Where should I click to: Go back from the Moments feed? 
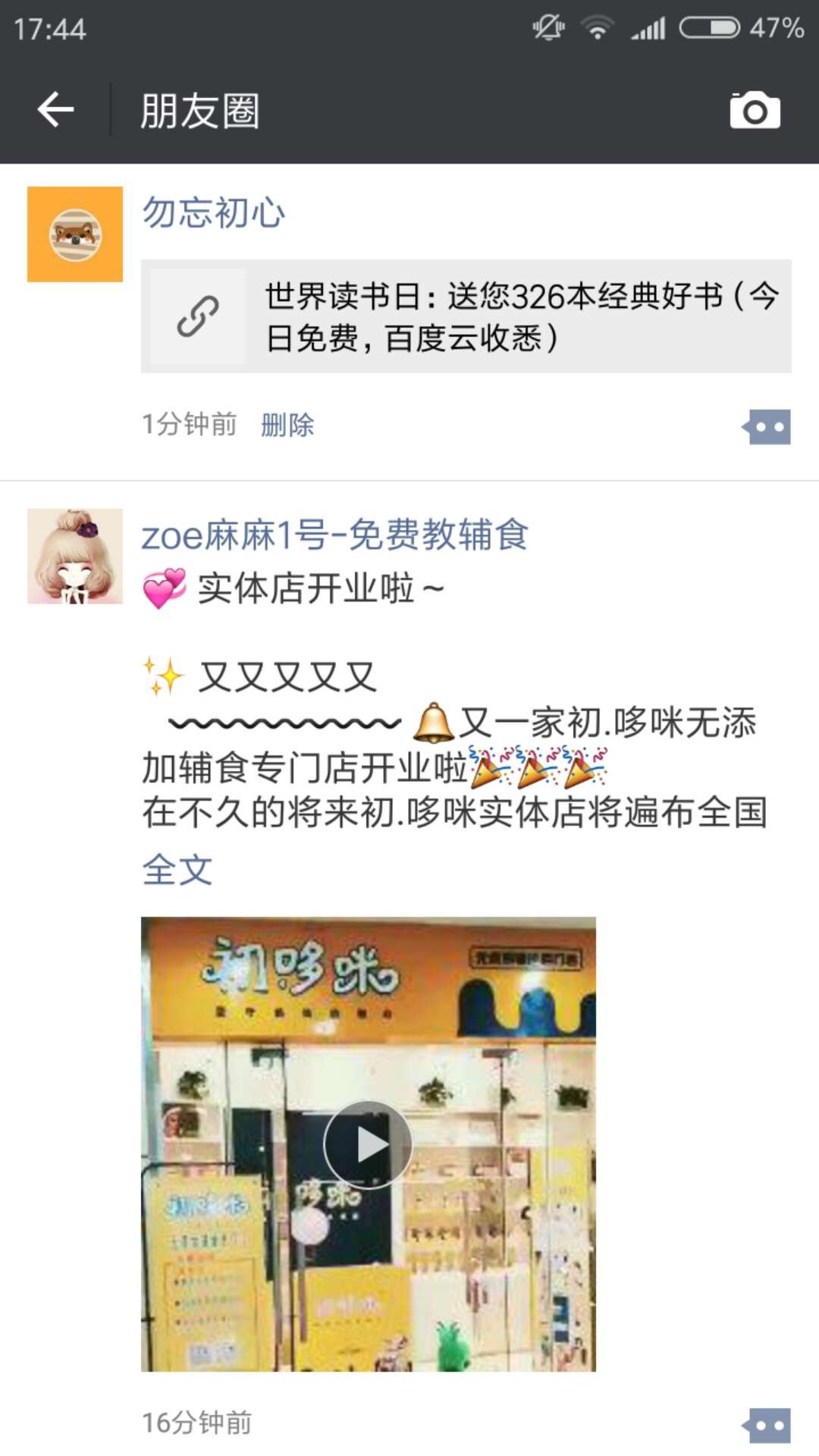pyautogui.click(x=55, y=111)
